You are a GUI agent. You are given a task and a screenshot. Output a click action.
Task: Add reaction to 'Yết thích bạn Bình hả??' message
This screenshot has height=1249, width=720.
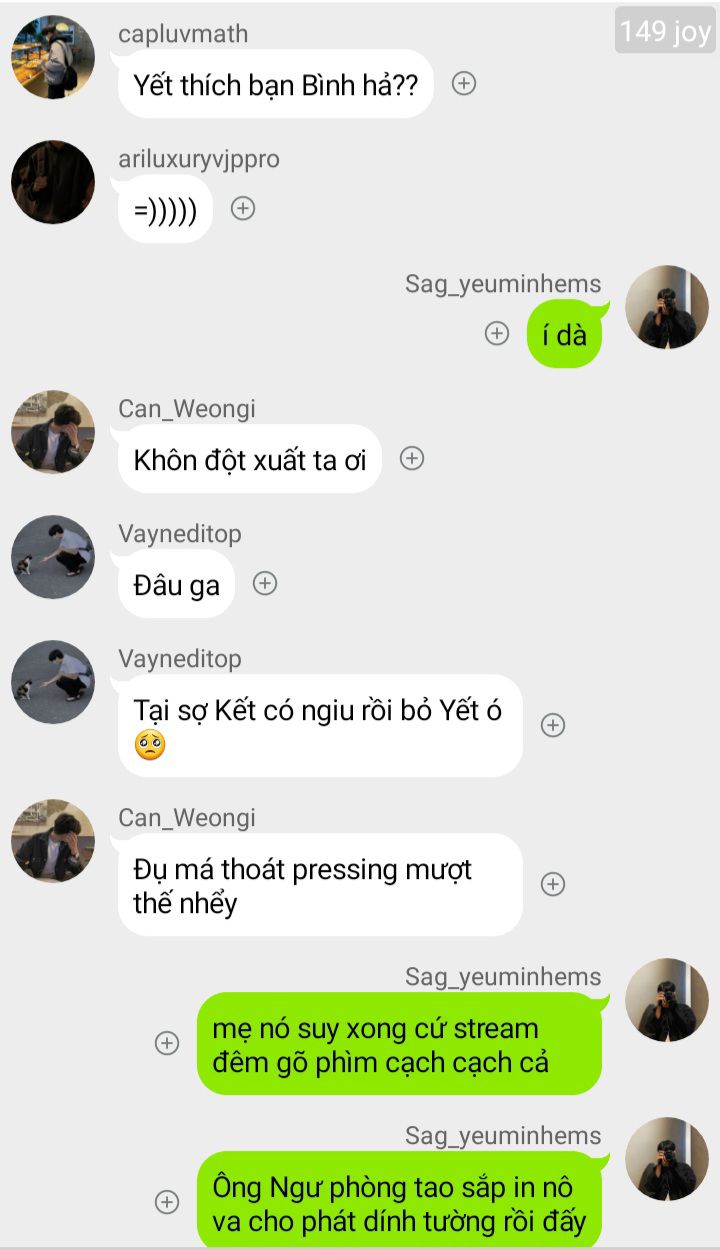pos(463,84)
